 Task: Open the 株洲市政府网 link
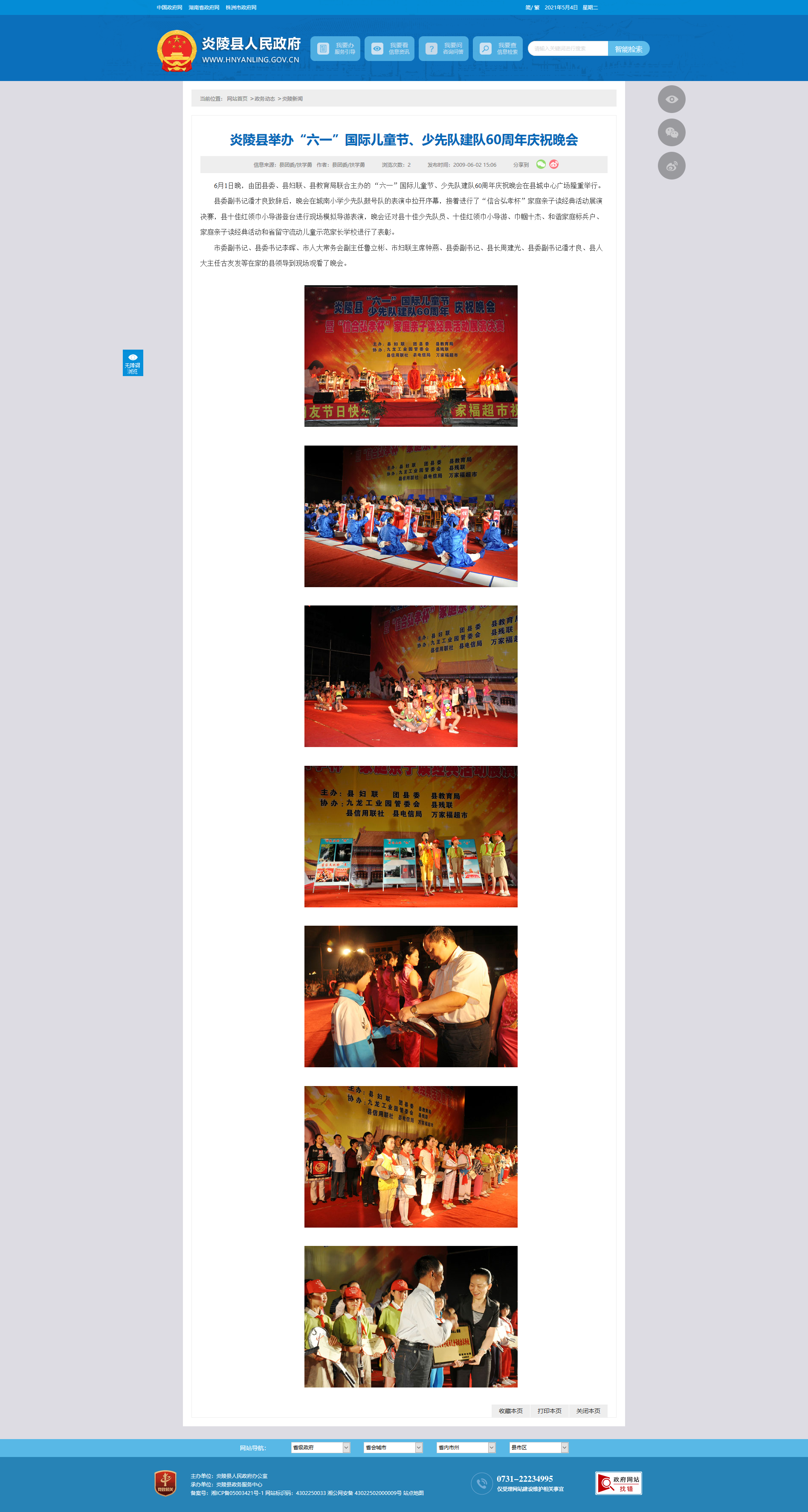[x=240, y=8]
